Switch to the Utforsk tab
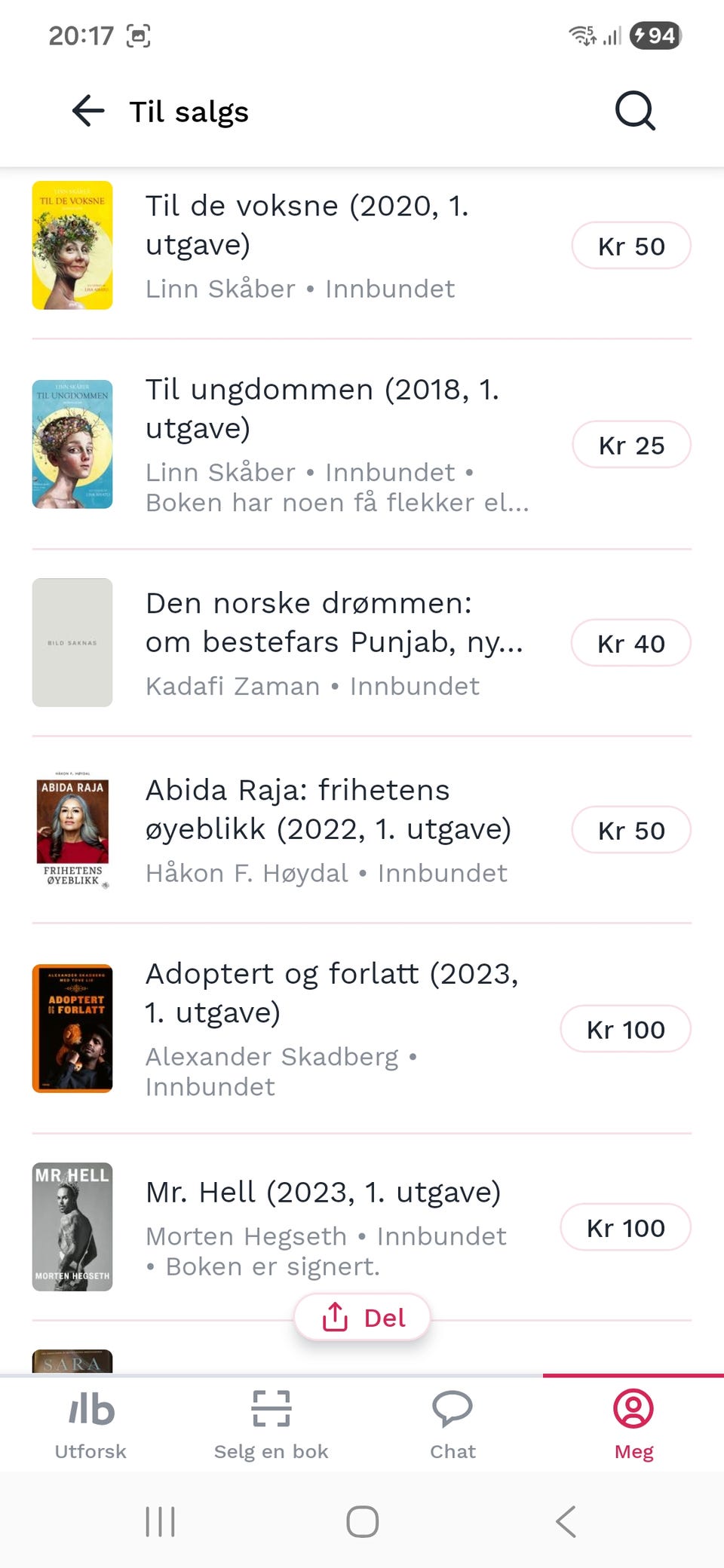This screenshot has width=724, height=1568. click(x=90, y=1423)
